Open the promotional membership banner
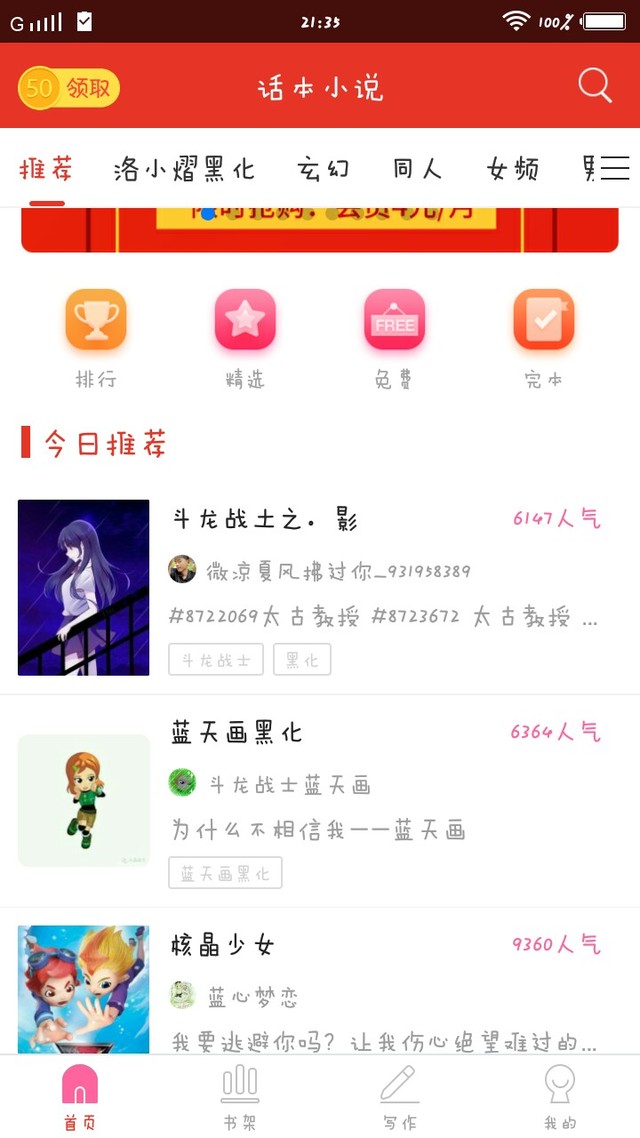The width and height of the screenshot is (640, 1138). pos(320,230)
